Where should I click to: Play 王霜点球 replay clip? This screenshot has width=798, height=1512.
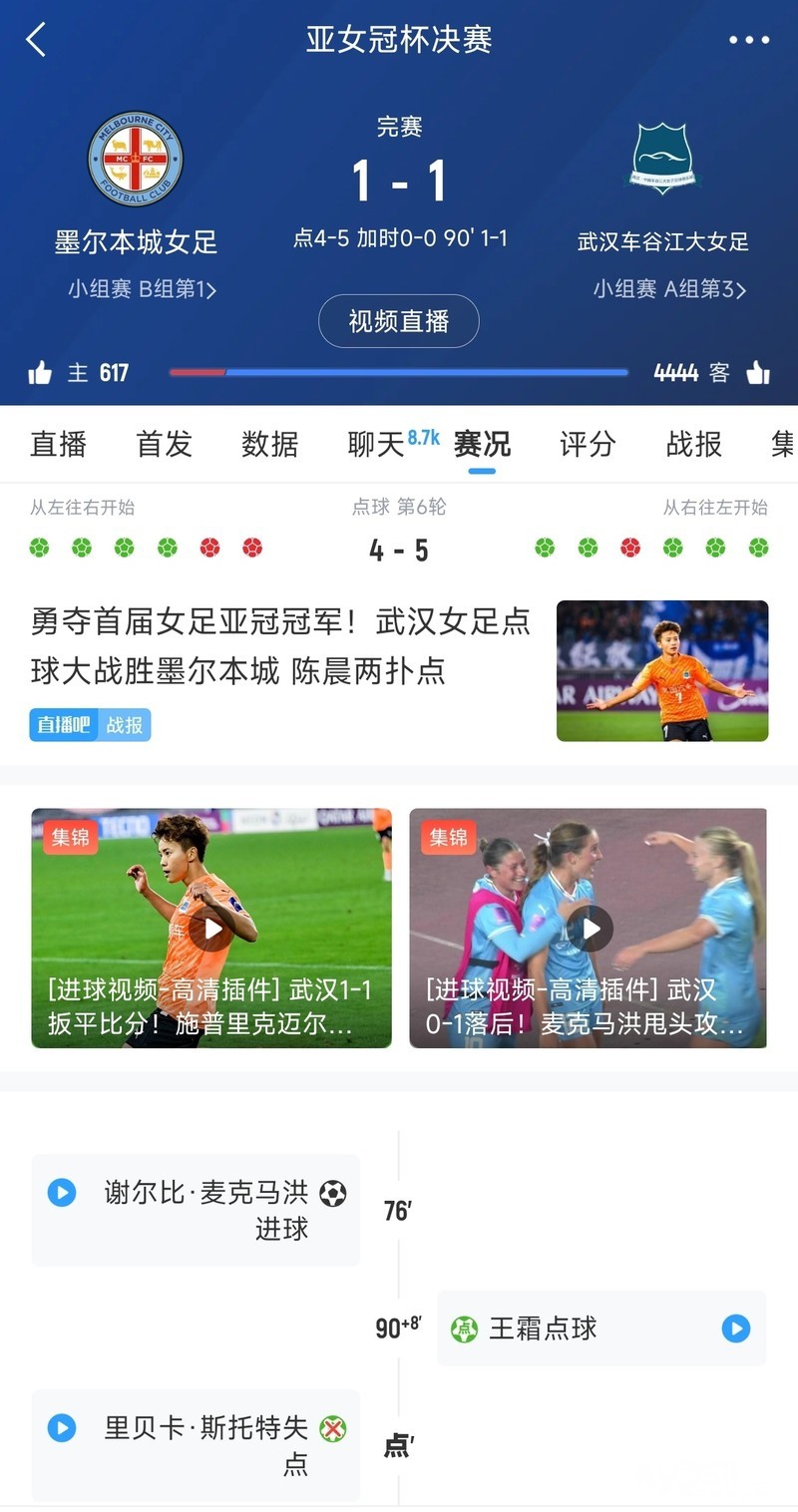(736, 1327)
